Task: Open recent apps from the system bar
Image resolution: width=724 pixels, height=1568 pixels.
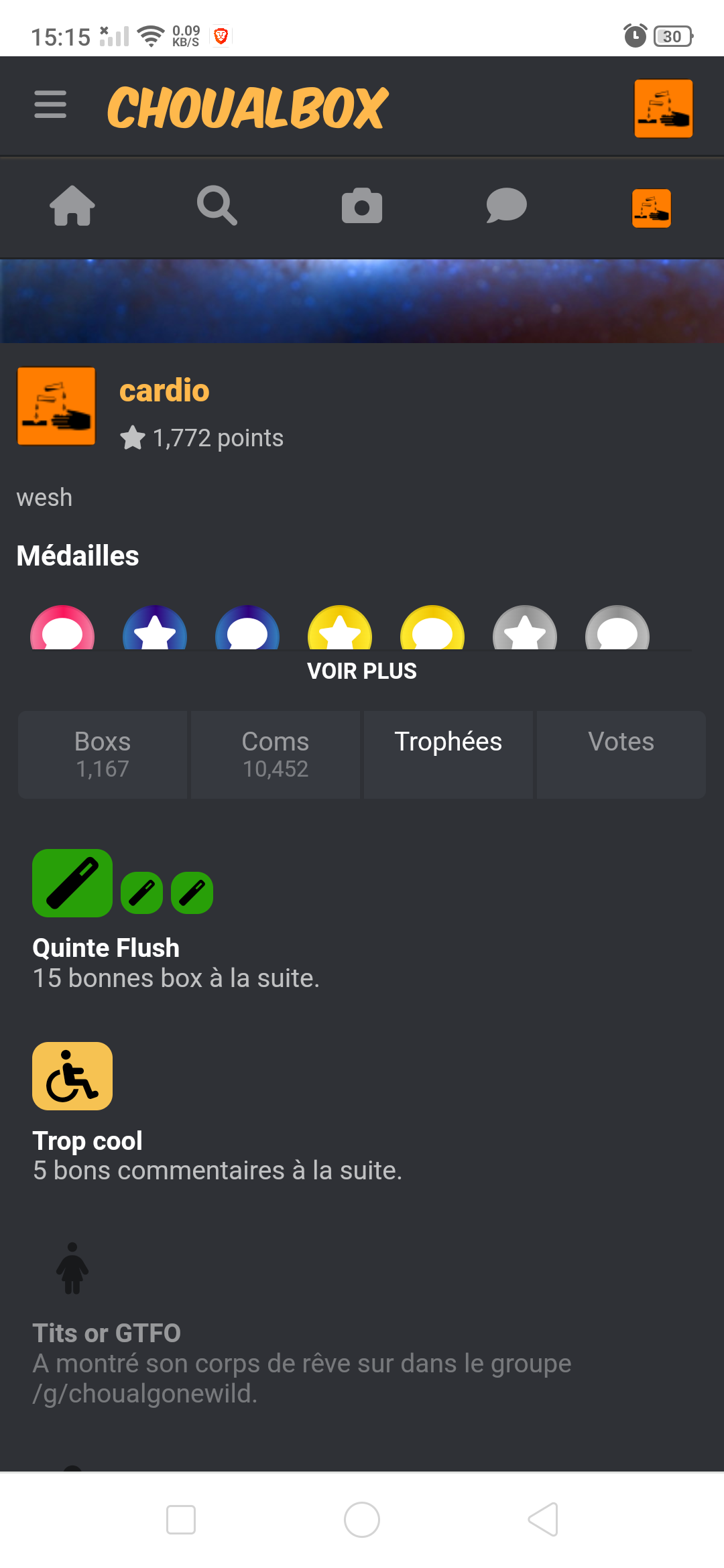Action: 181,1519
